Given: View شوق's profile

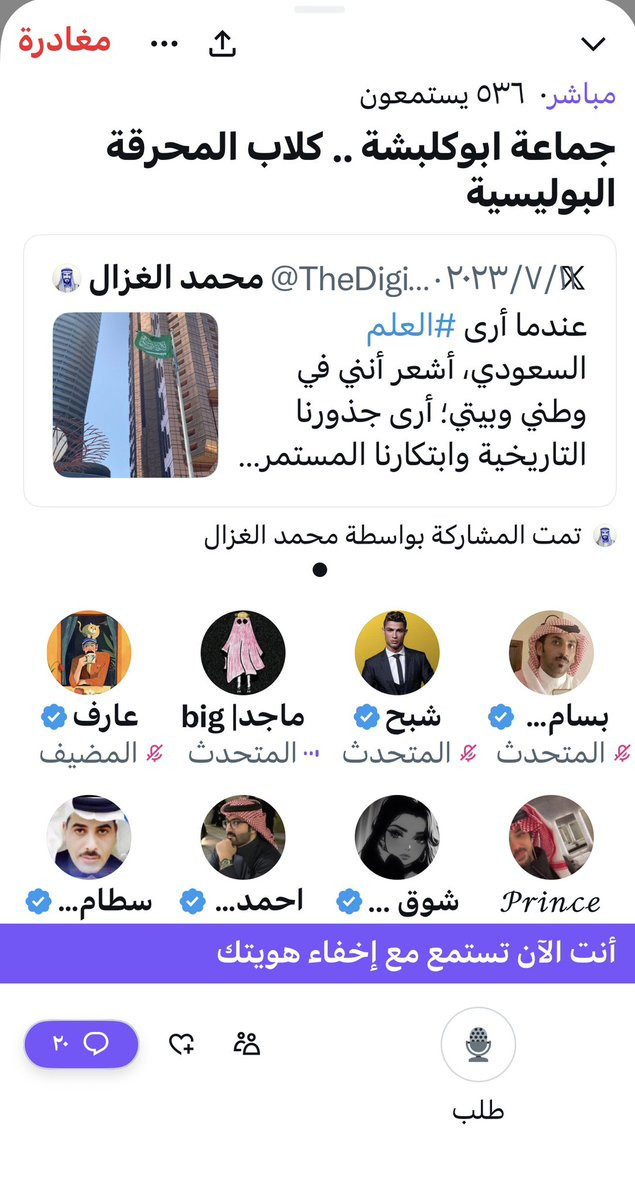Looking at the screenshot, I should click(397, 837).
